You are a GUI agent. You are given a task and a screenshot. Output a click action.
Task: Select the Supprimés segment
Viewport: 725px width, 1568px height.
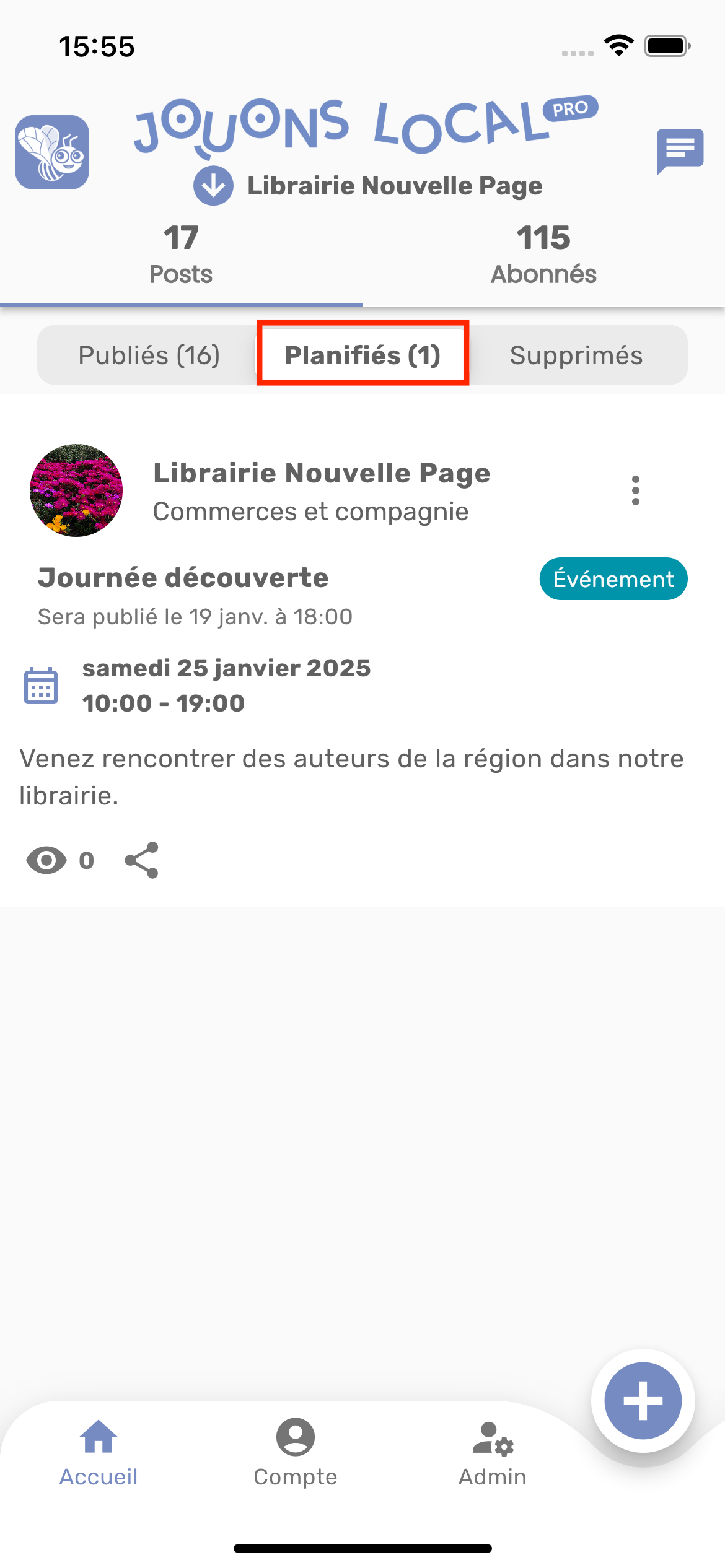click(x=576, y=355)
